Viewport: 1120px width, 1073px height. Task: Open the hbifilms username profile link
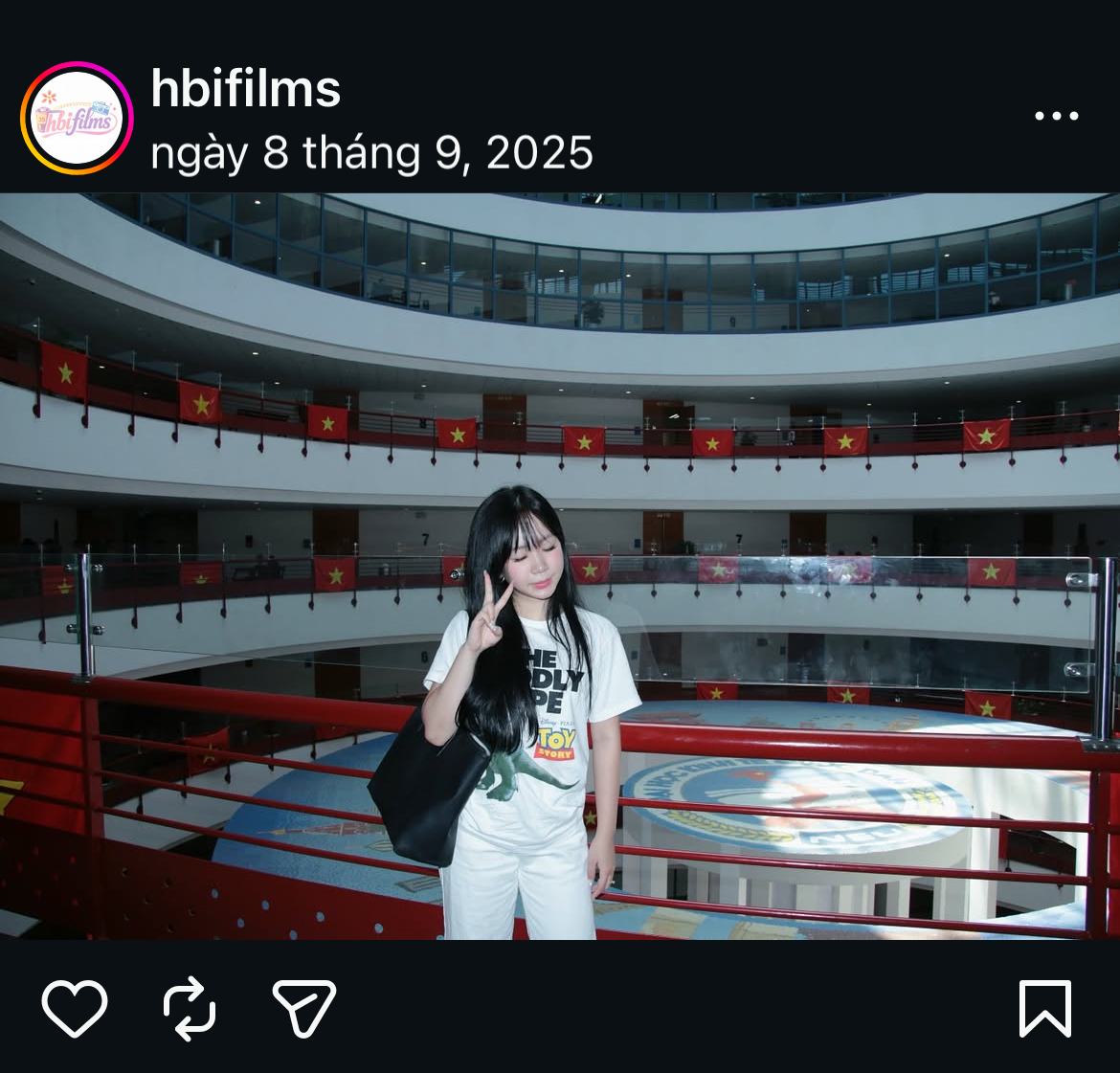coord(246,90)
